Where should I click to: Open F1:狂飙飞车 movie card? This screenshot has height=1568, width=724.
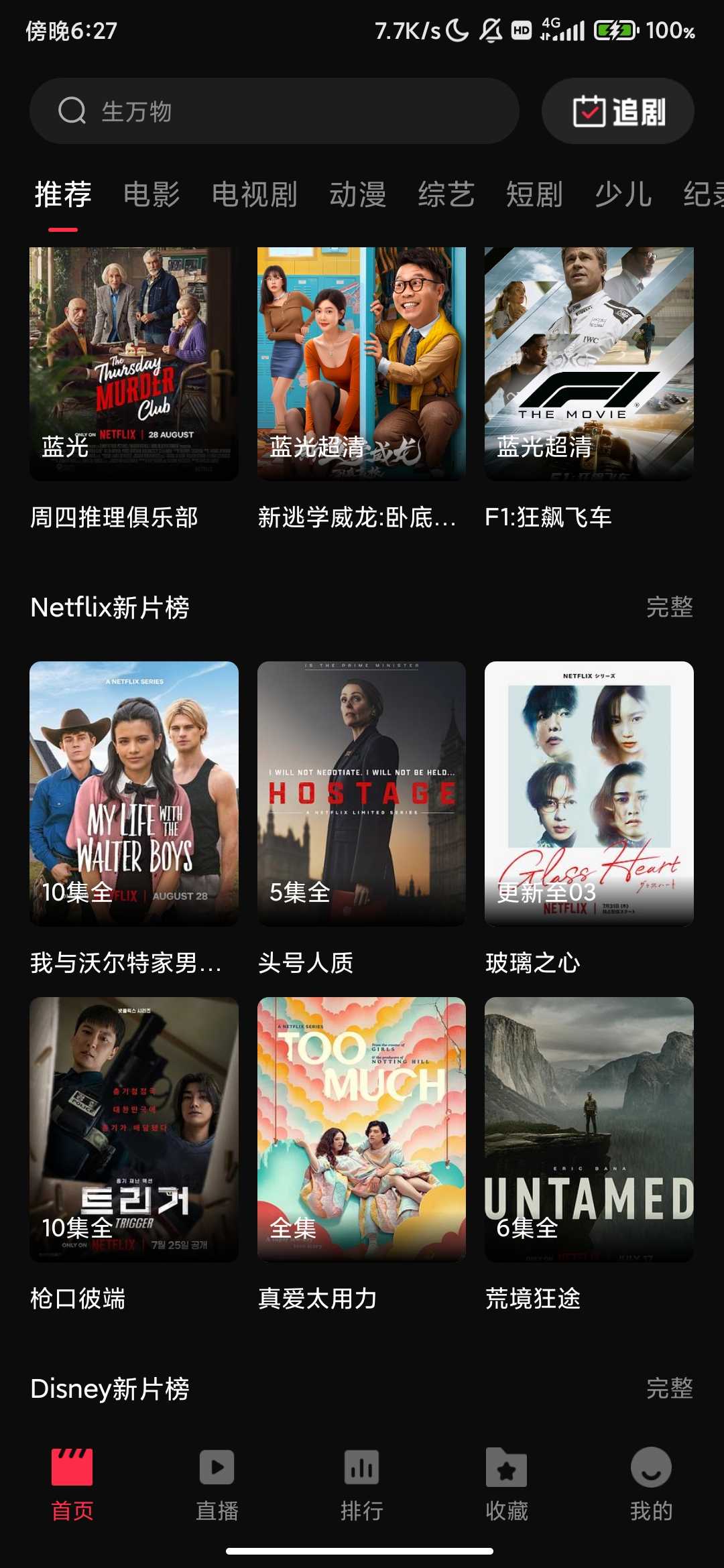[x=589, y=364]
